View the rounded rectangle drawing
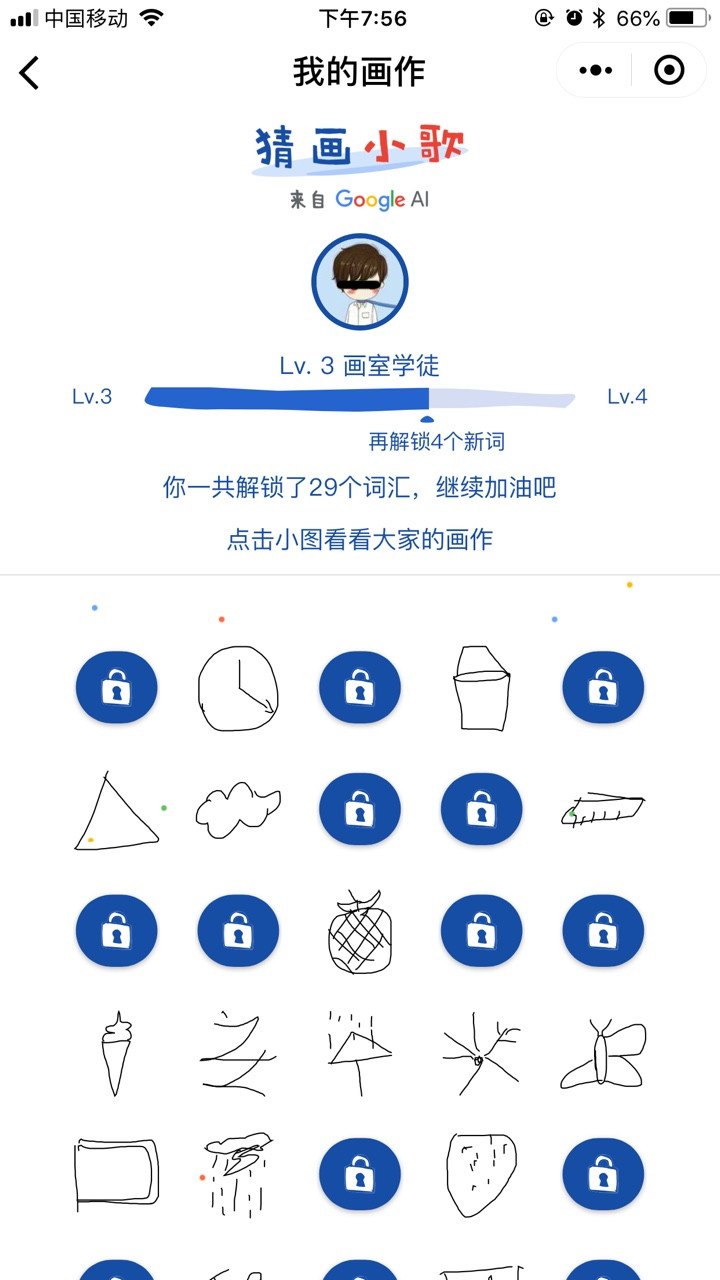 [x=116, y=1175]
